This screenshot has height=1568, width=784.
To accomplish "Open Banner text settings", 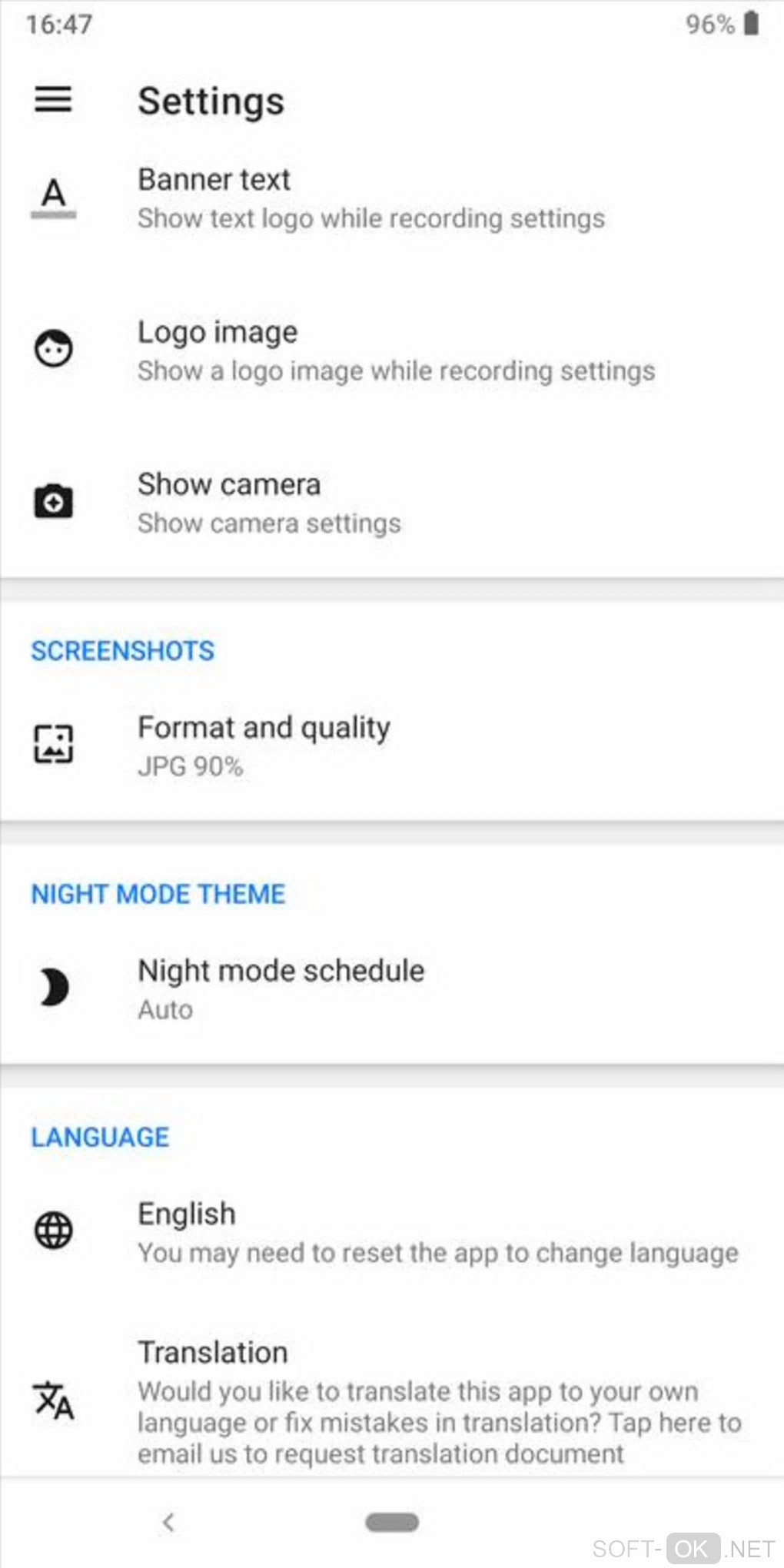I will pos(369,198).
